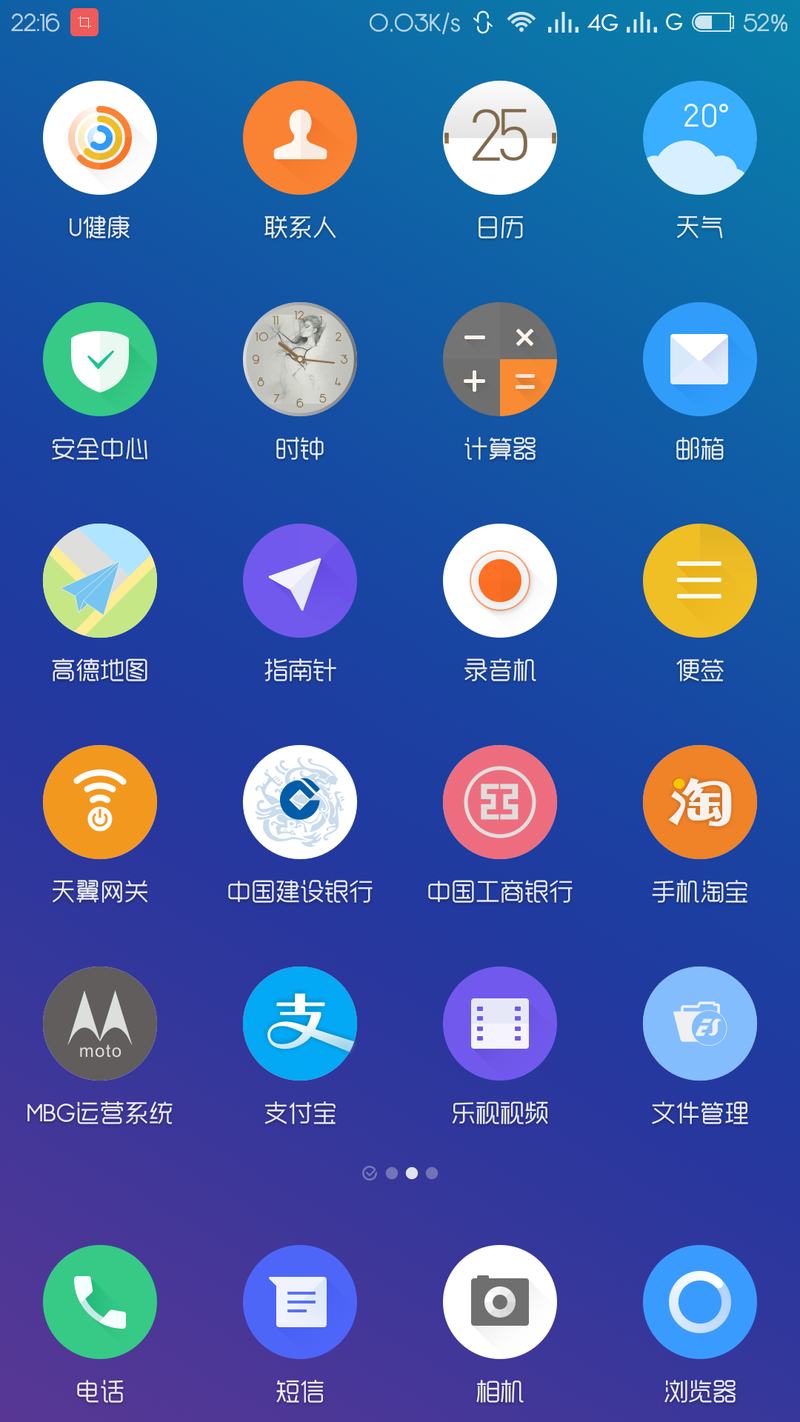
Task: Open 支付宝 Alipay
Action: pyautogui.click(x=300, y=1023)
